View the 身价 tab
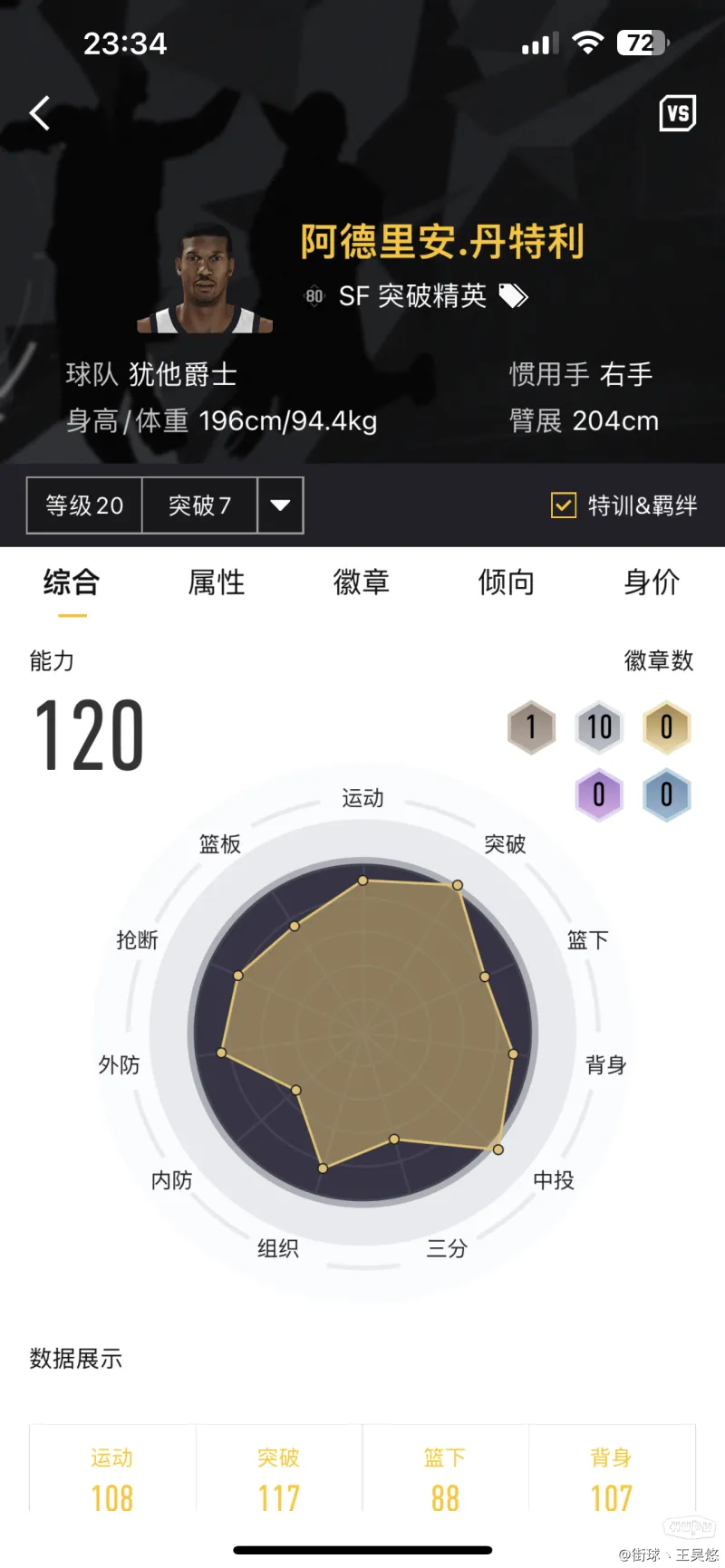725x1568 pixels. 652,582
